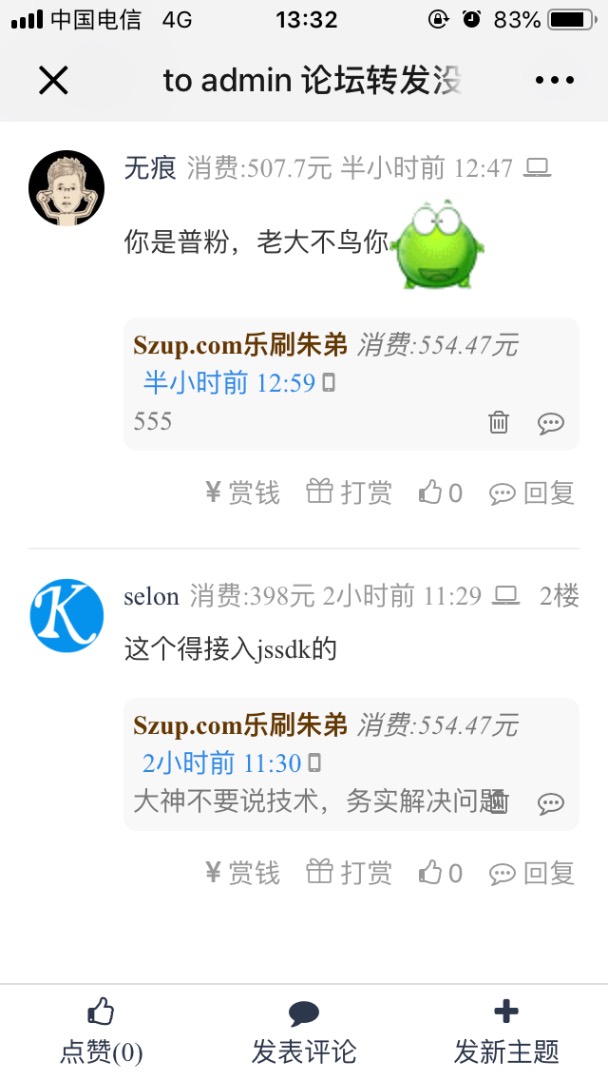Reply to the 大神不要说技术 sub-comment
Viewport: 608px width, 1080px height.
click(x=551, y=802)
